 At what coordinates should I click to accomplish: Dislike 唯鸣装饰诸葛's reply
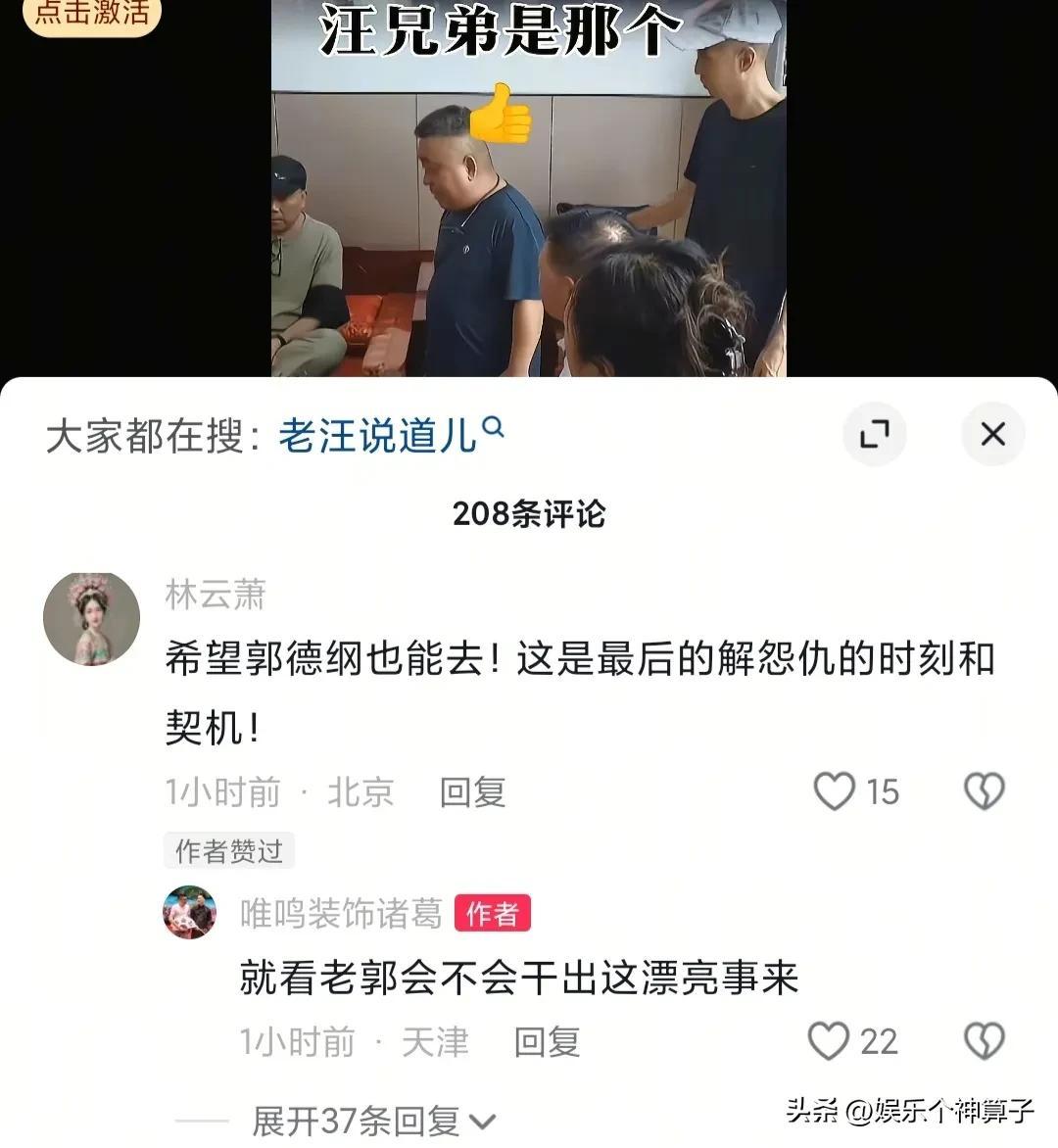click(984, 1041)
